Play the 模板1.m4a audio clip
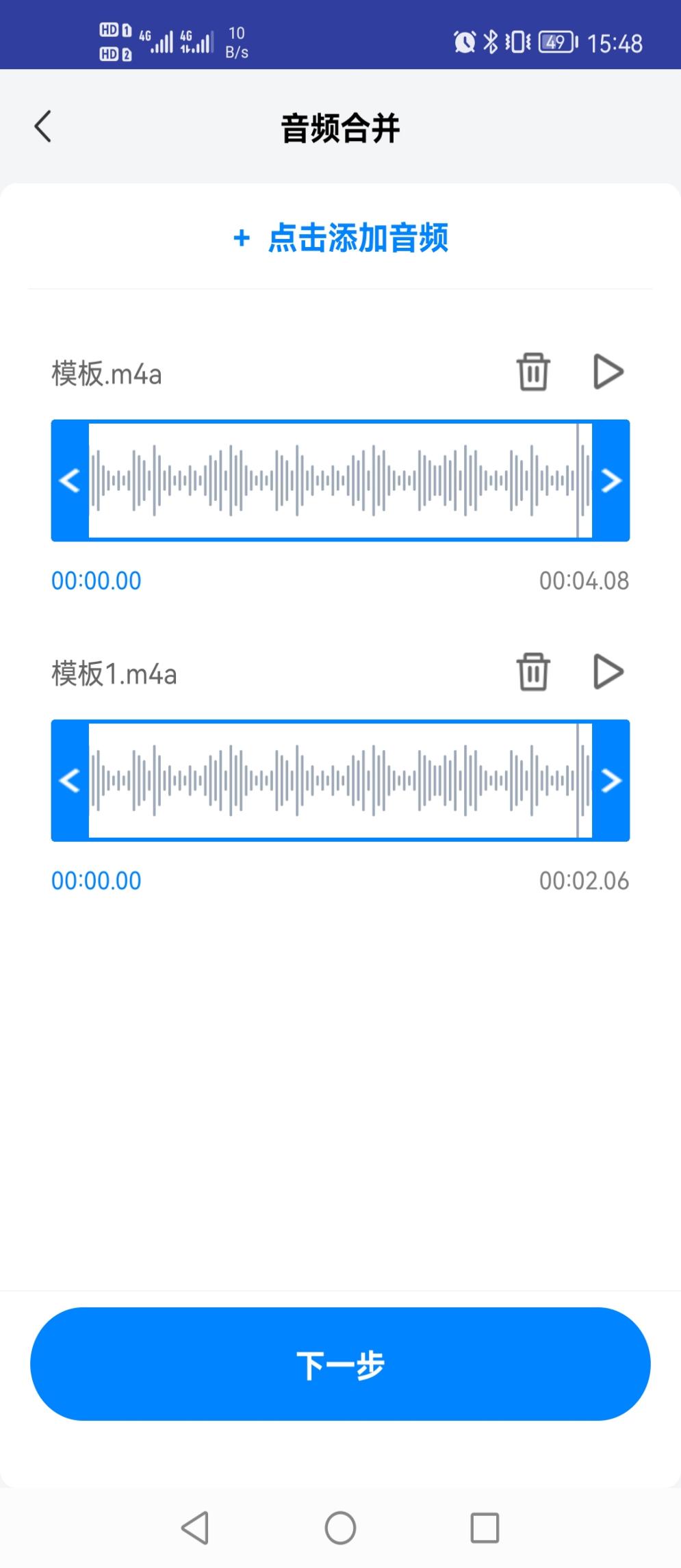The image size is (681, 1568). [608, 672]
